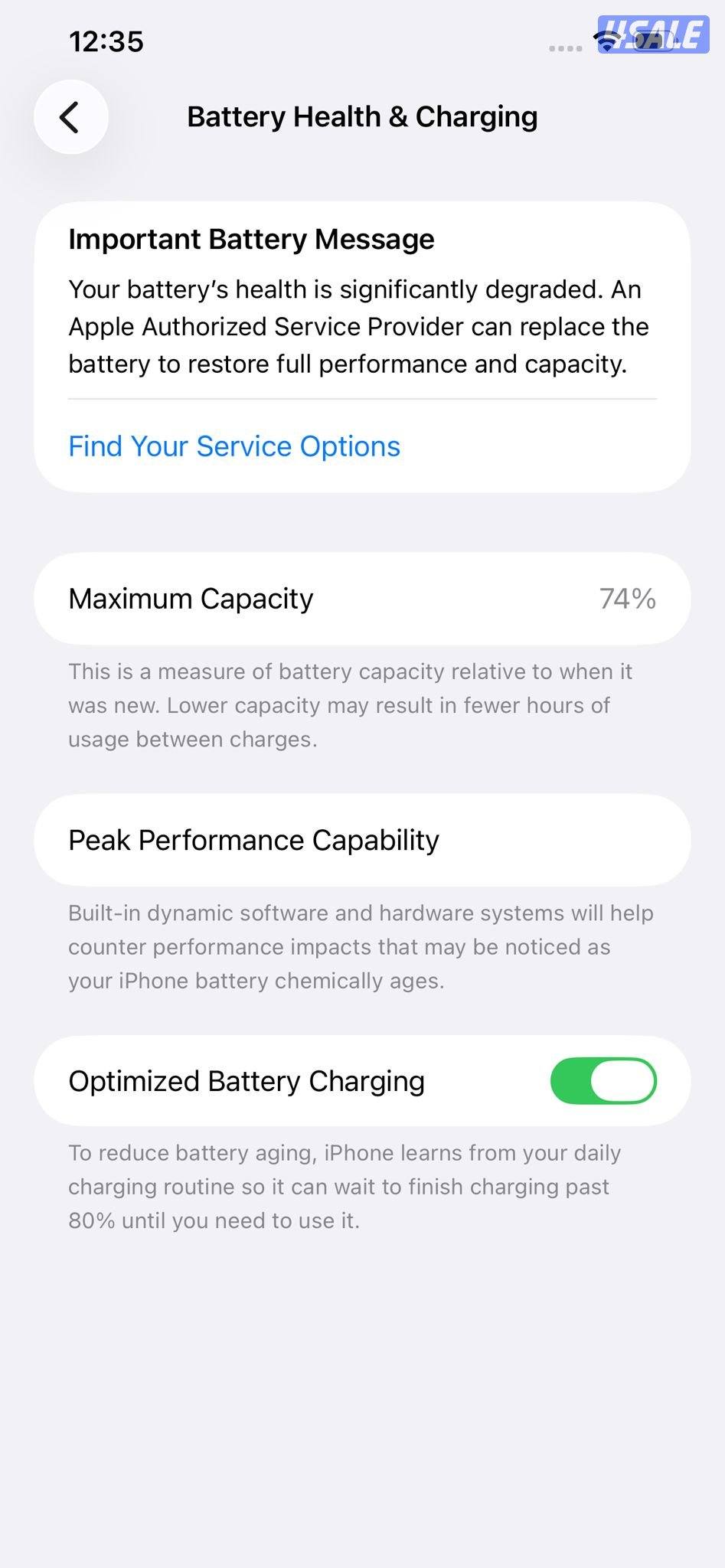The image size is (725, 1568).
Task: Select the Battery Health & Charging title
Action: [x=363, y=116]
